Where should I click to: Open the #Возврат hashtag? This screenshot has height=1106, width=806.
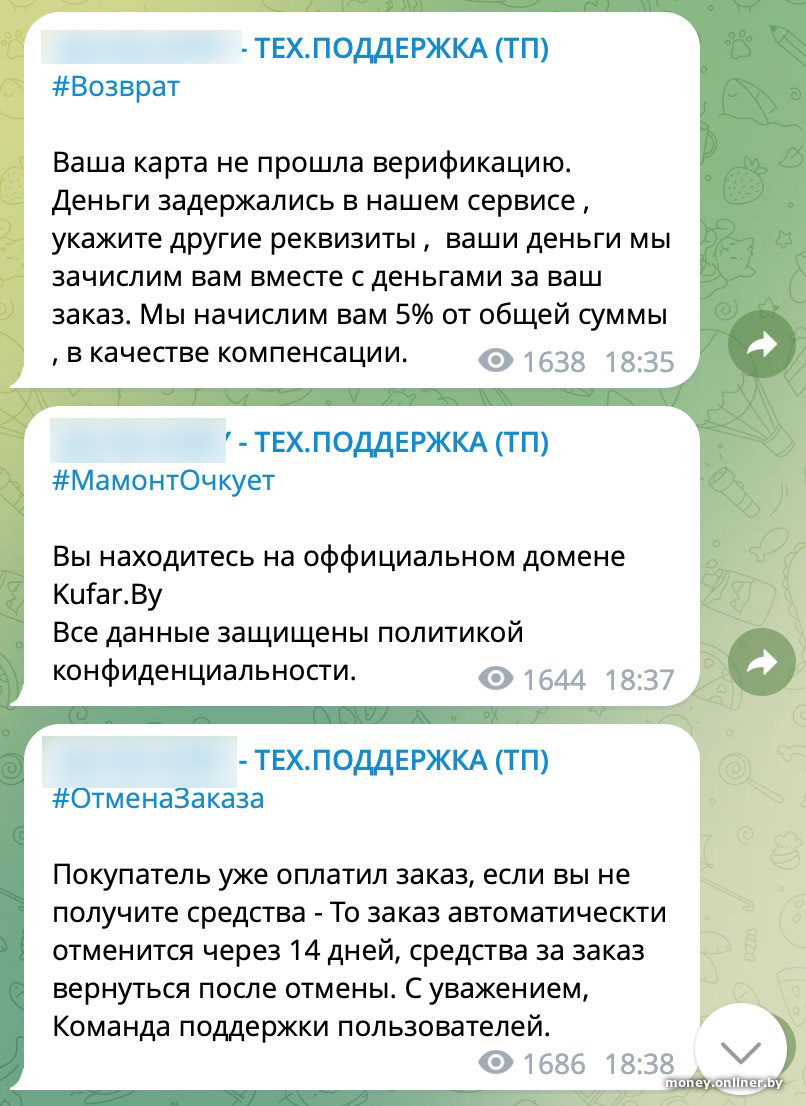115,87
